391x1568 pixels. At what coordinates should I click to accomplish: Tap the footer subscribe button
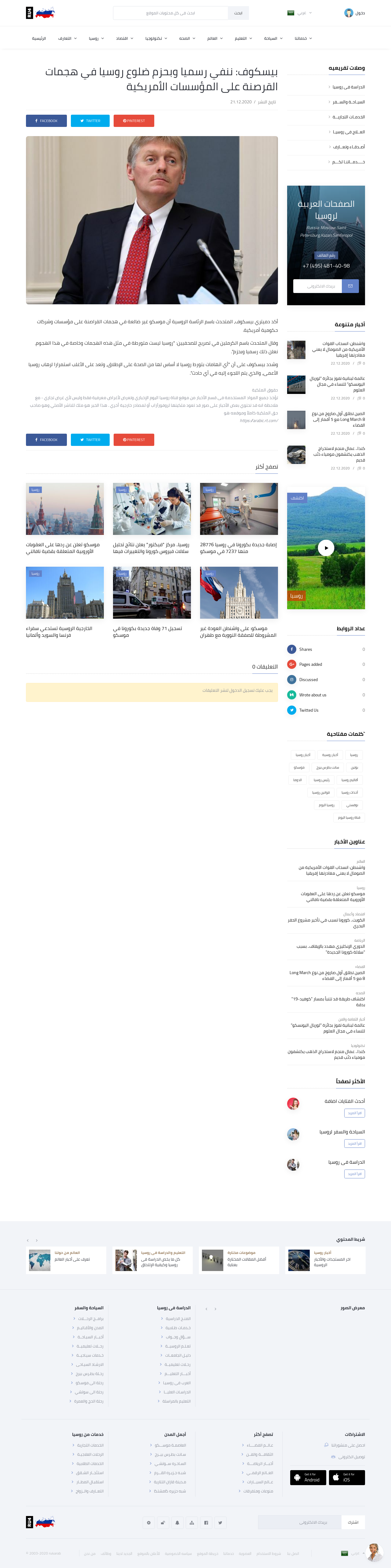pyautogui.click(x=353, y=1522)
